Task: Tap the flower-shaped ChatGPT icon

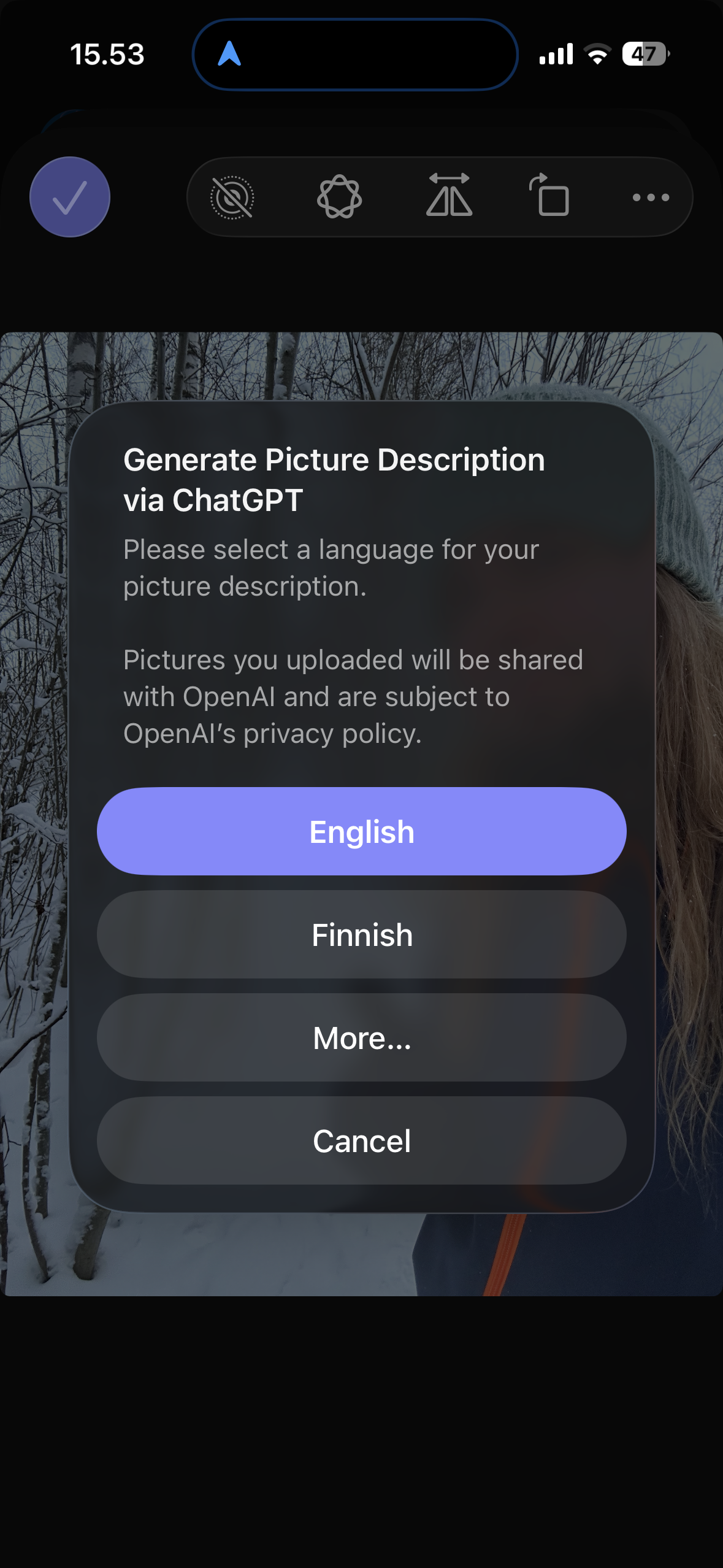Action: (x=339, y=197)
